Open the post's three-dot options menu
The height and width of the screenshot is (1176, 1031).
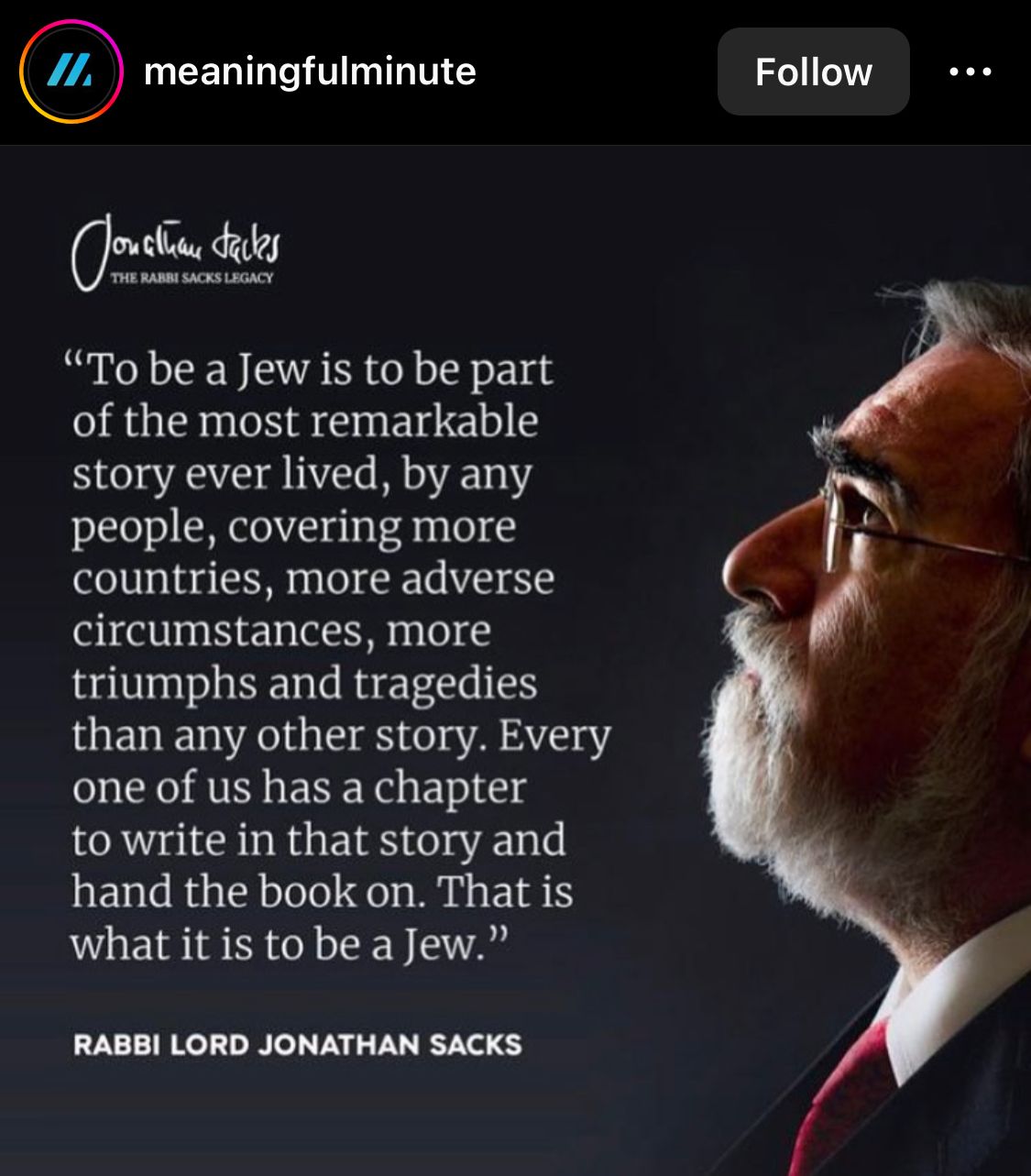coord(971,71)
